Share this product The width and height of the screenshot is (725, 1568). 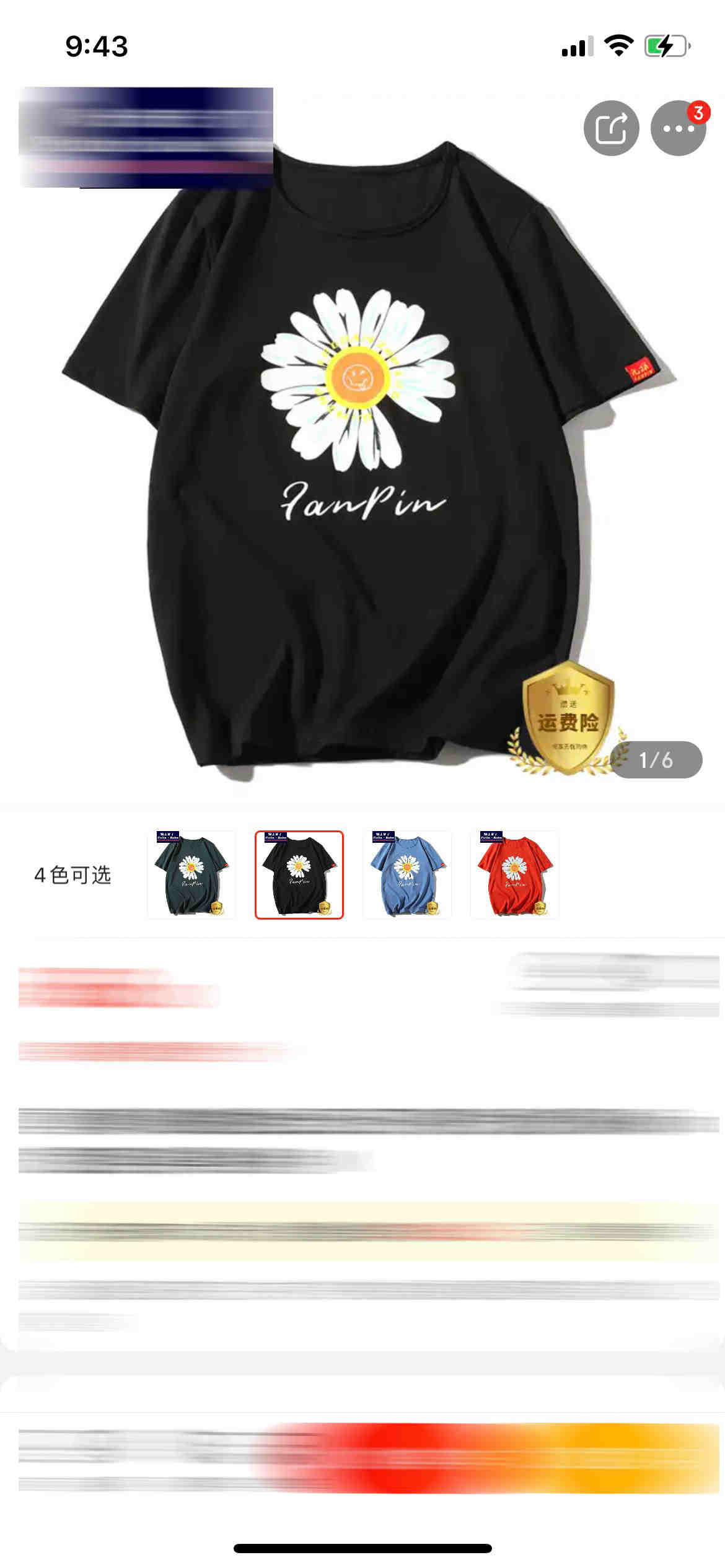click(x=611, y=128)
